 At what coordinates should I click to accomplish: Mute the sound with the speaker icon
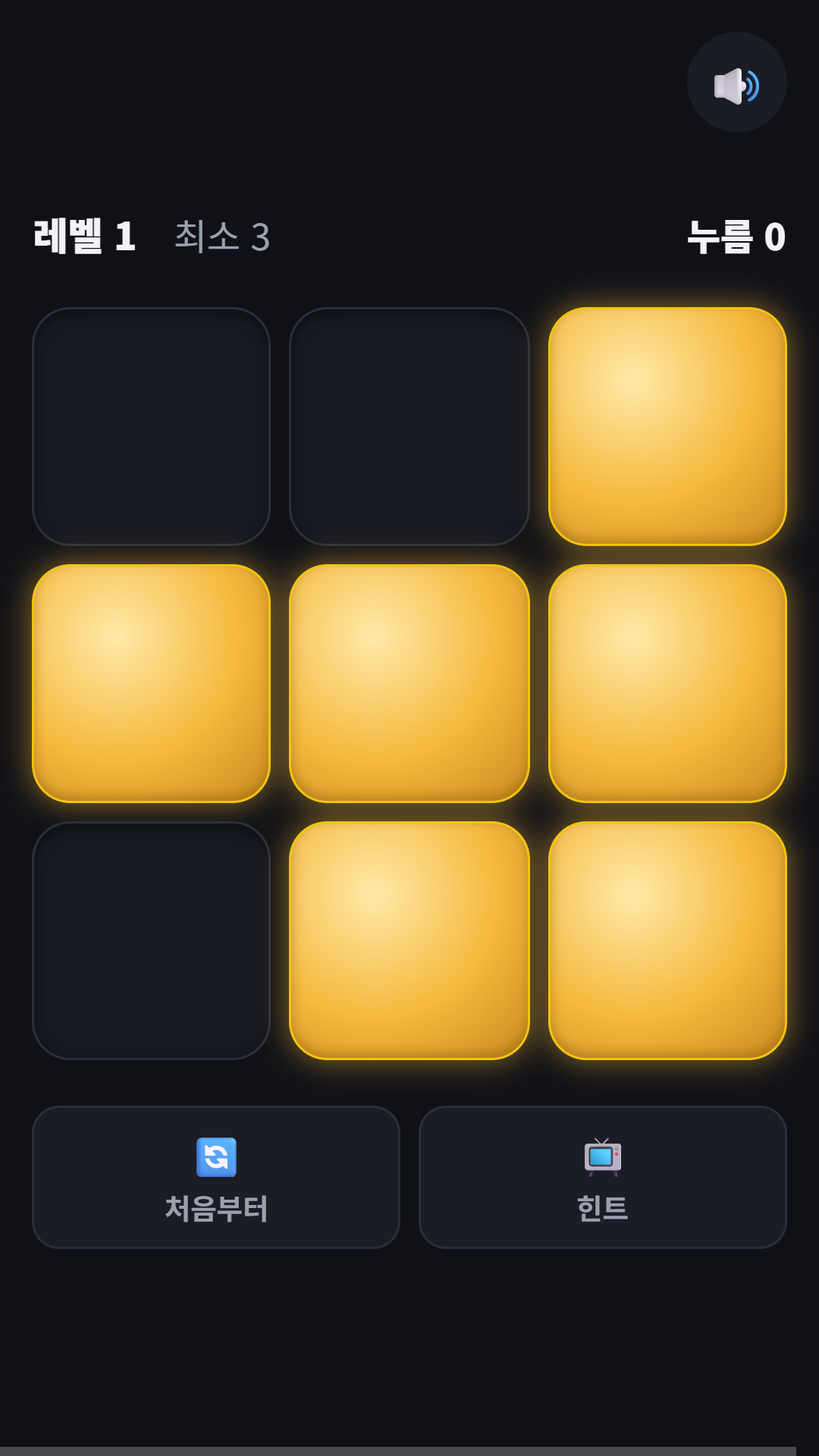pos(736,82)
